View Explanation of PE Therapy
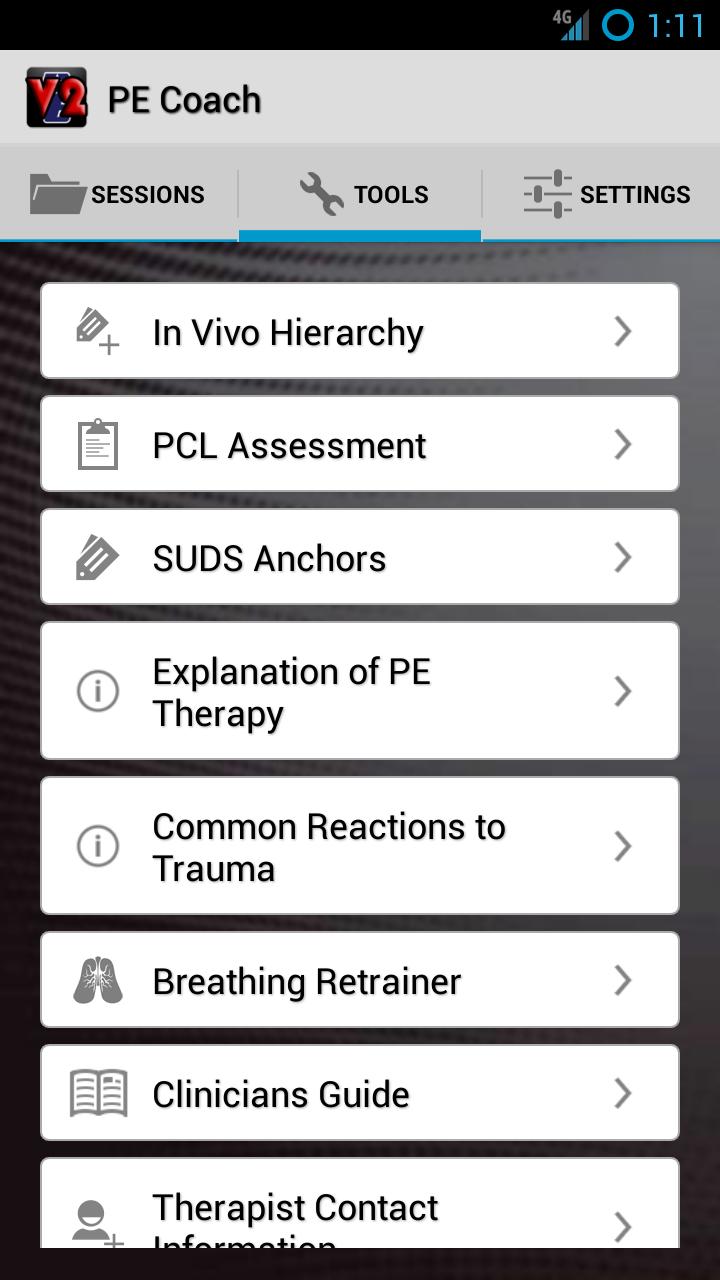The image size is (720, 1280). [360, 691]
